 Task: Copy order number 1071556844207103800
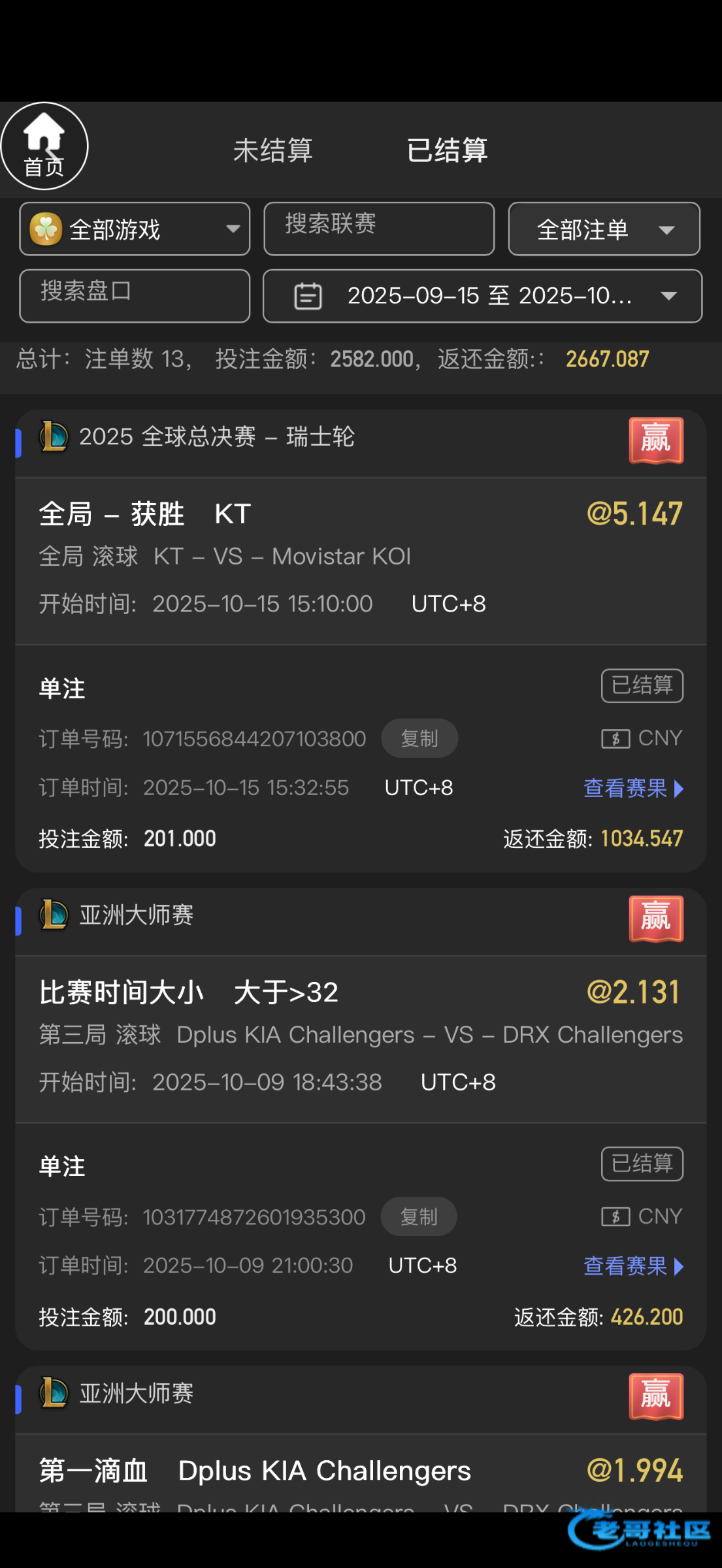coord(419,739)
